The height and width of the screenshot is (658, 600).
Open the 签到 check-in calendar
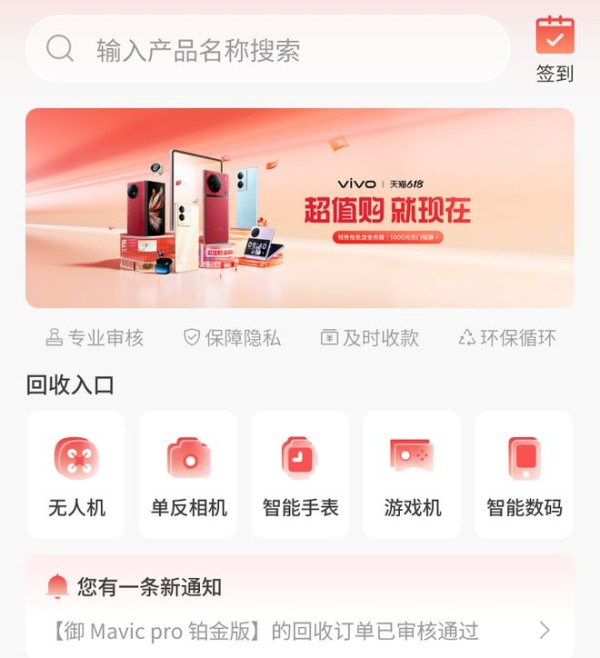(x=554, y=48)
